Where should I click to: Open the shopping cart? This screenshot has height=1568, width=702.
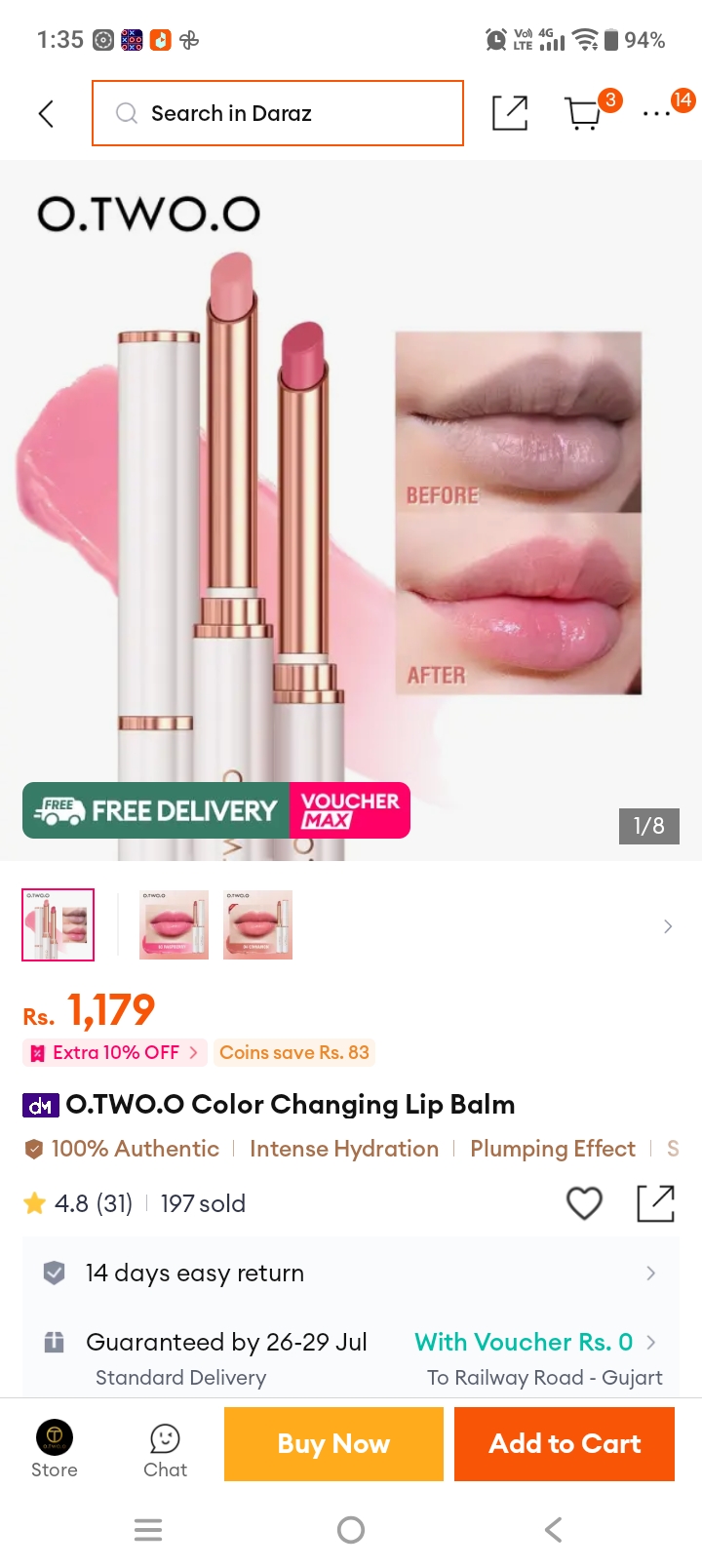(x=585, y=113)
